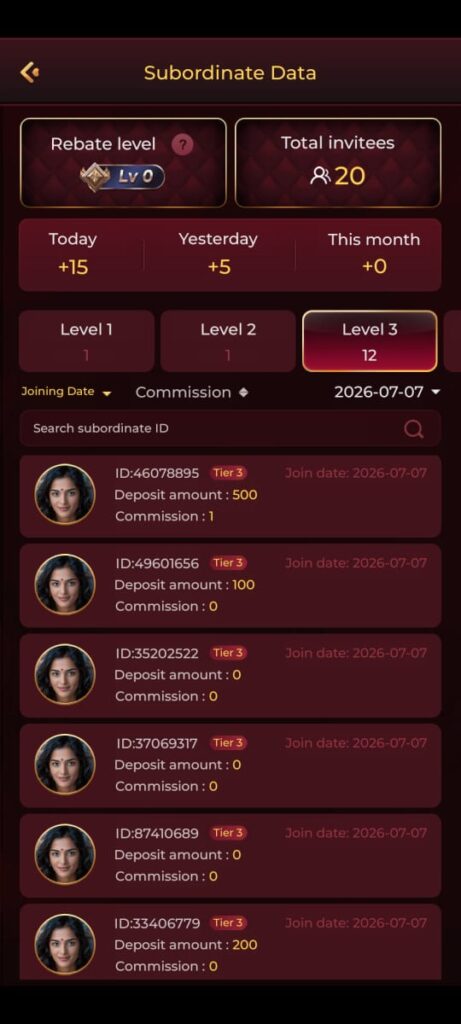461x1024 pixels.
Task: Select the Level 3 tab
Action: pos(370,341)
